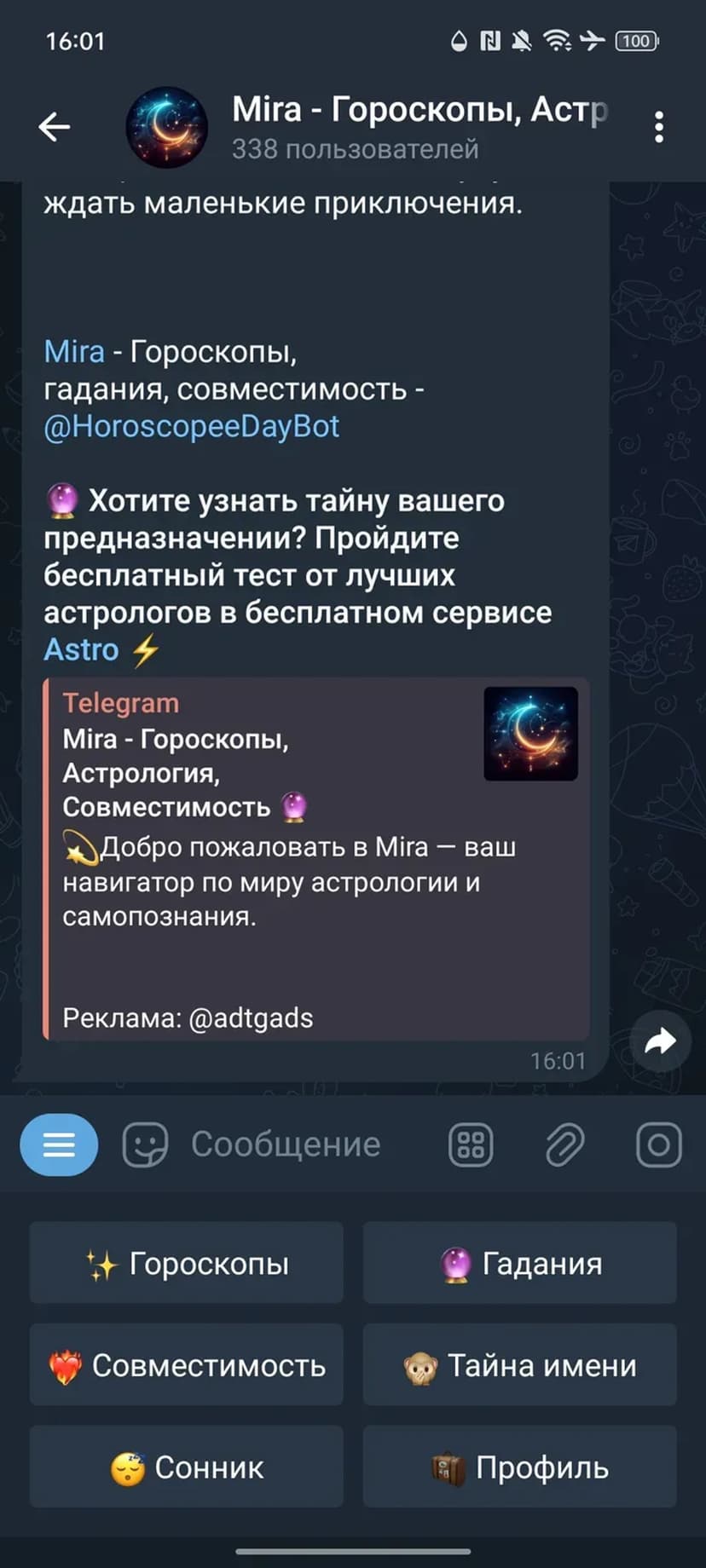Screen dimensions: 706x1568
Task: Open the sticker and emoji panel
Action: pyautogui.click(x=145, y=1144)
